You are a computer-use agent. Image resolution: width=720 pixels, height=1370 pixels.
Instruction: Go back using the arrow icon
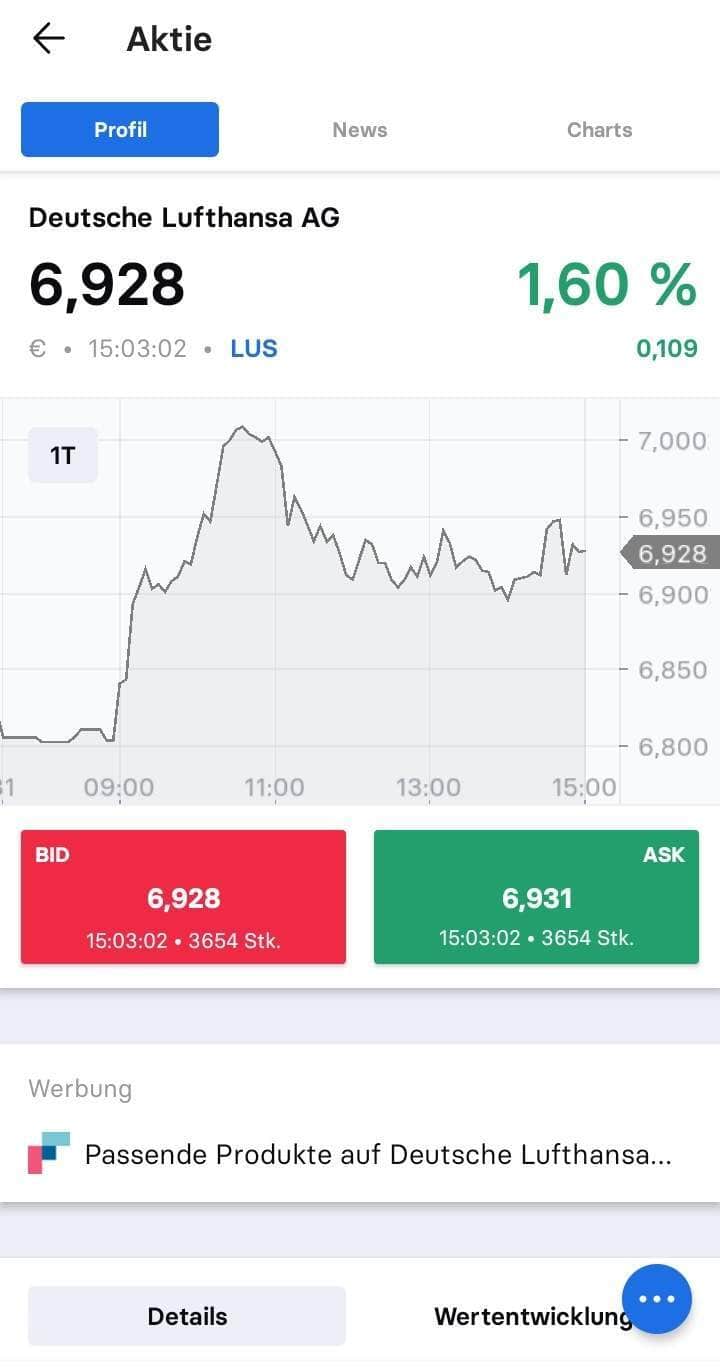click(x=48, y=38)
